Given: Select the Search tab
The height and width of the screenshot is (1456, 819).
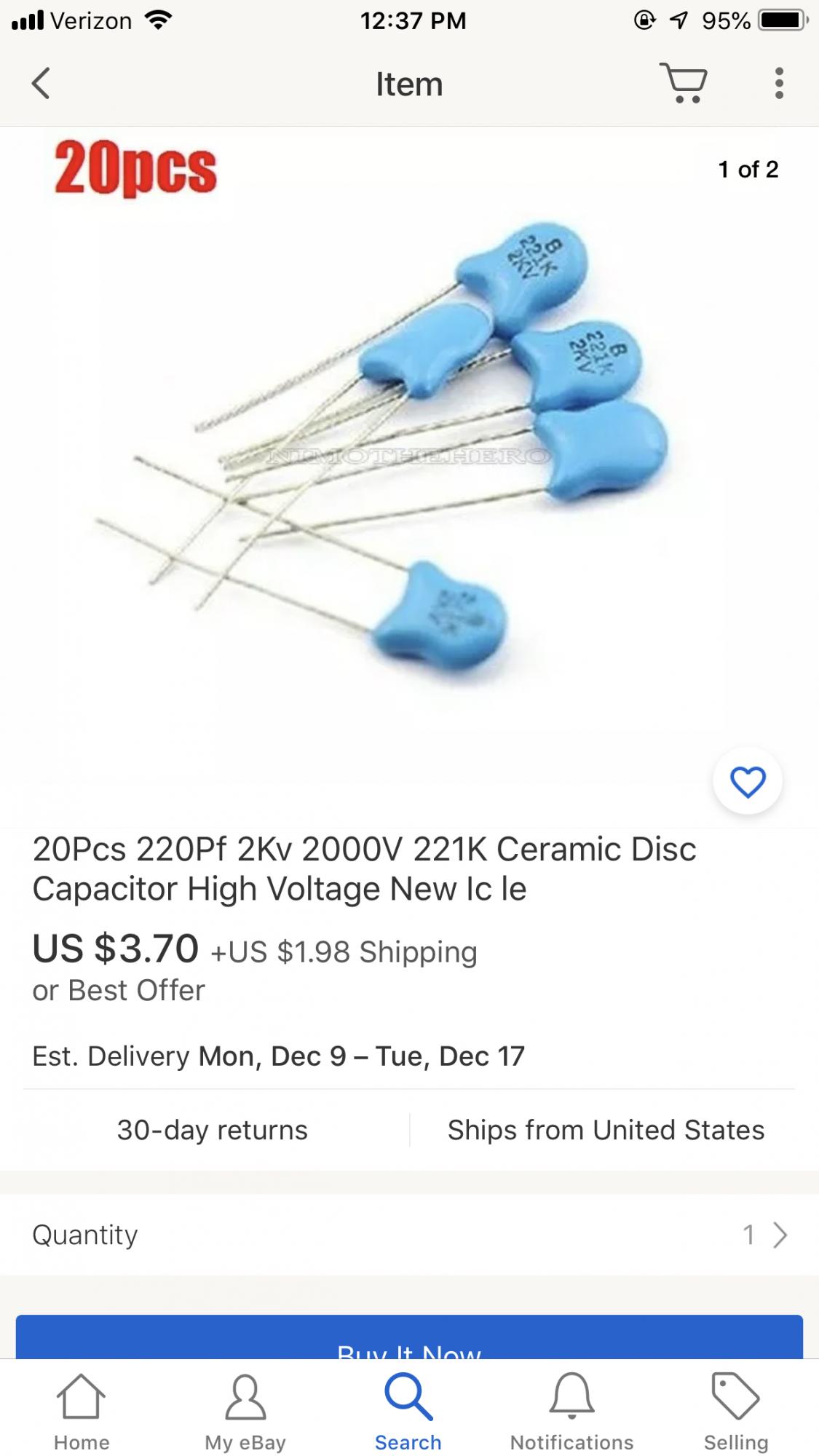Looking at the screenshot, I should (408, 1412).
